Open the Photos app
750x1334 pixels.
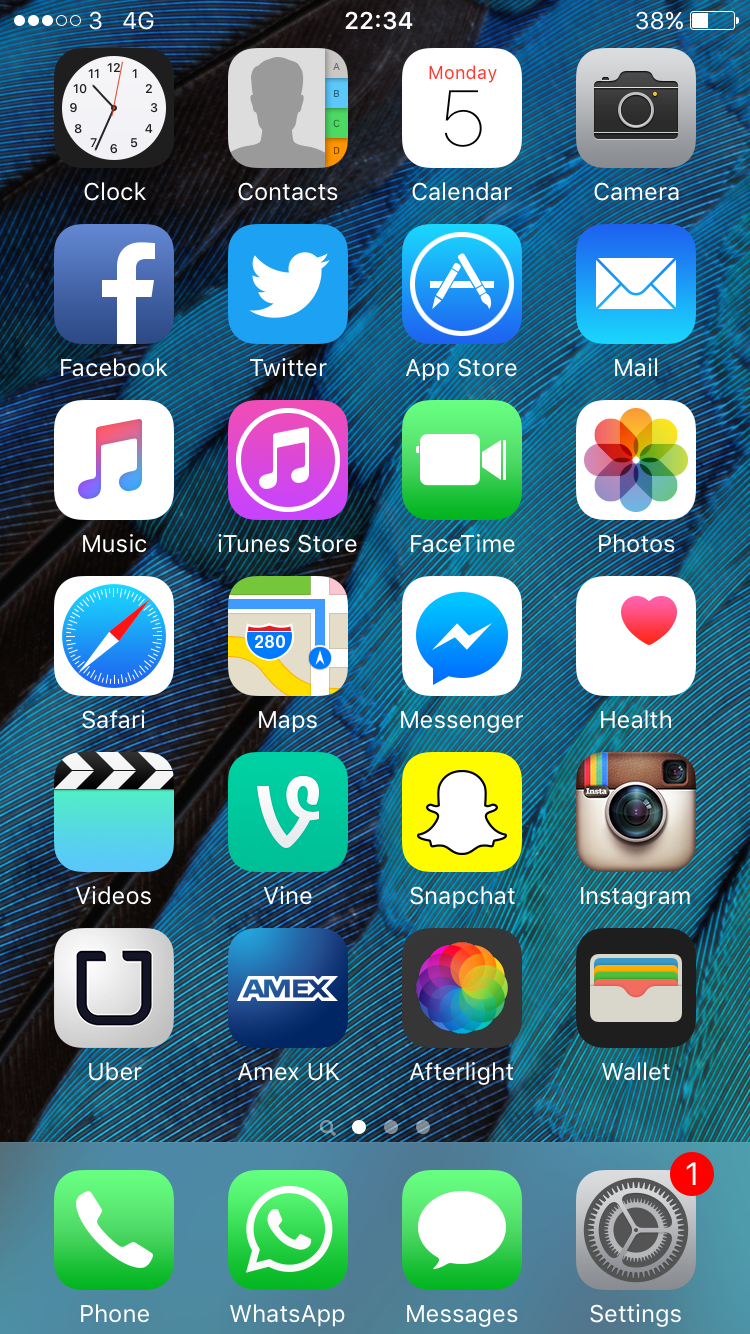point(636,460)
